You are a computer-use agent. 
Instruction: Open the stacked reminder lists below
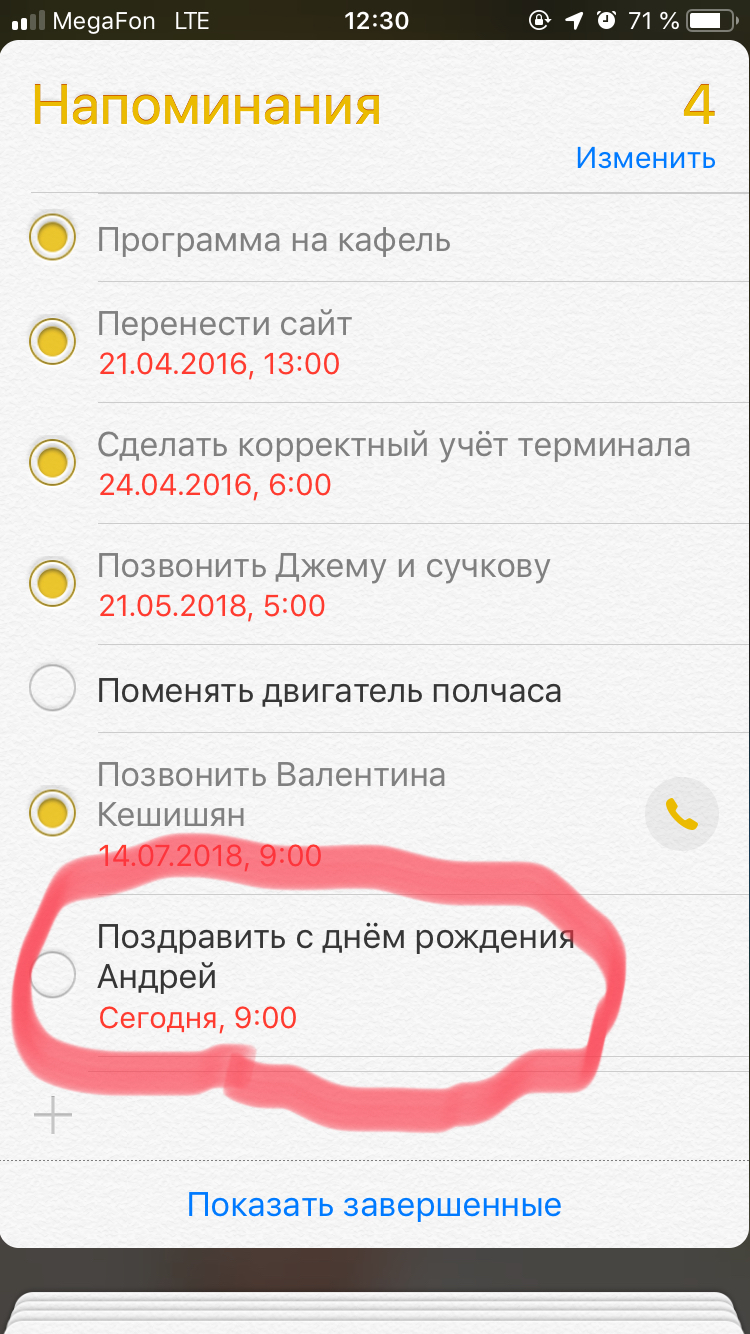pos(374,1312)
